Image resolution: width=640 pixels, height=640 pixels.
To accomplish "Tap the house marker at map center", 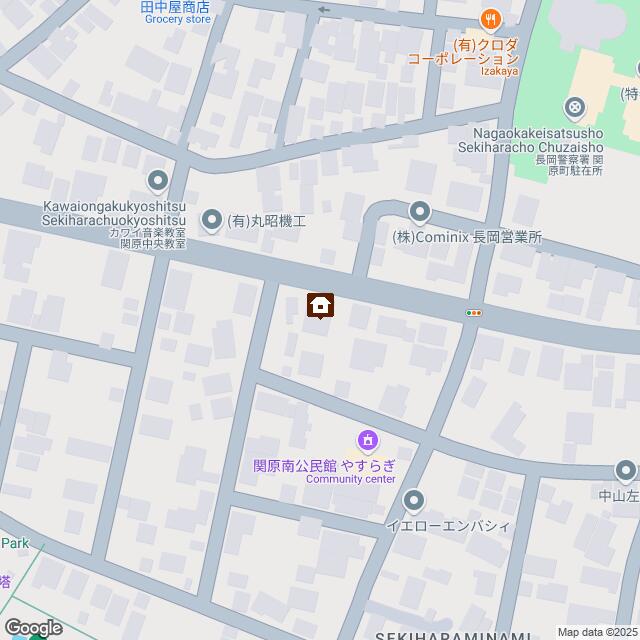I will coord(320,305).
